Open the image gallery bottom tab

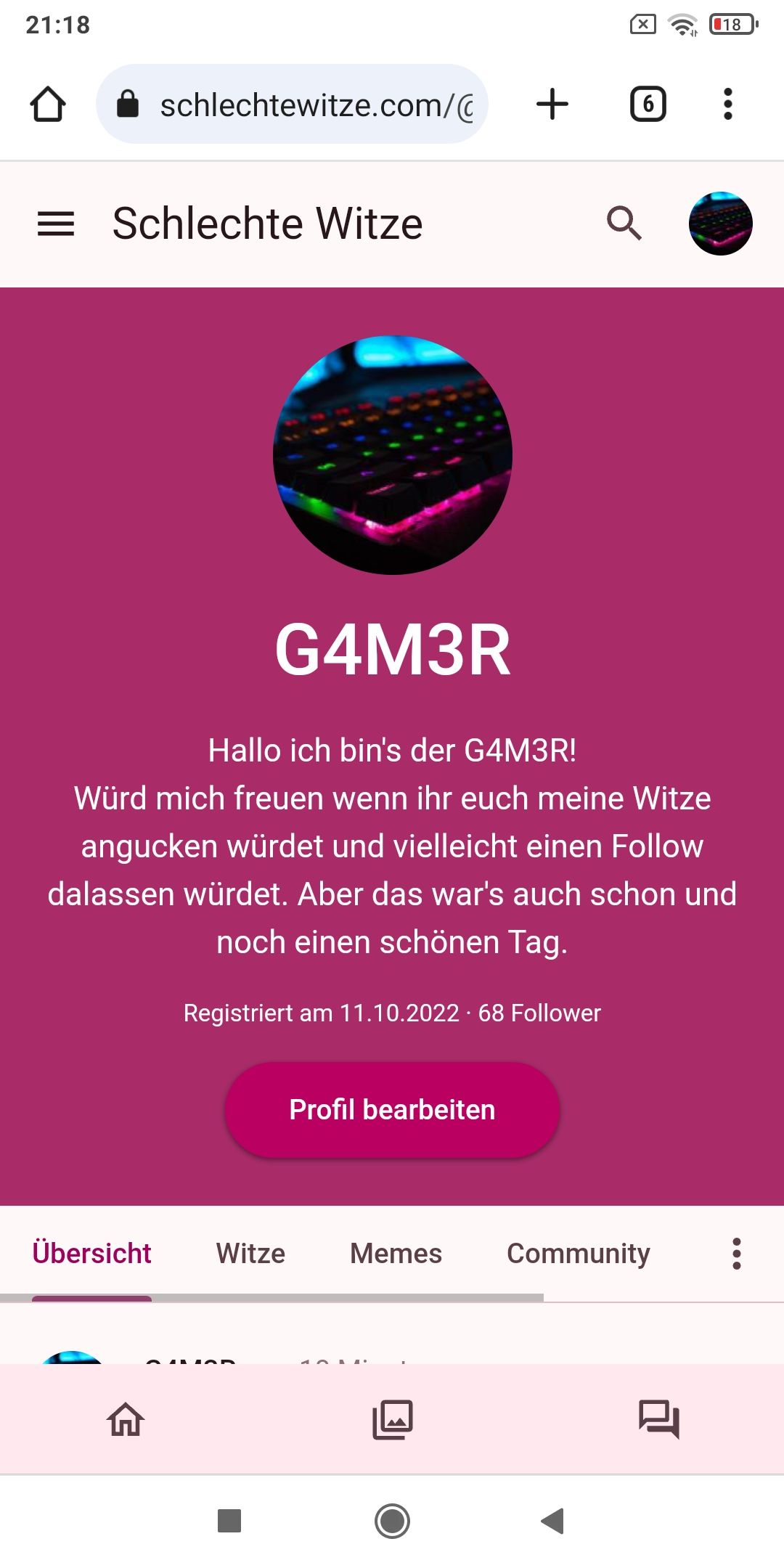pyautogui.click(x=392, y=1419)
